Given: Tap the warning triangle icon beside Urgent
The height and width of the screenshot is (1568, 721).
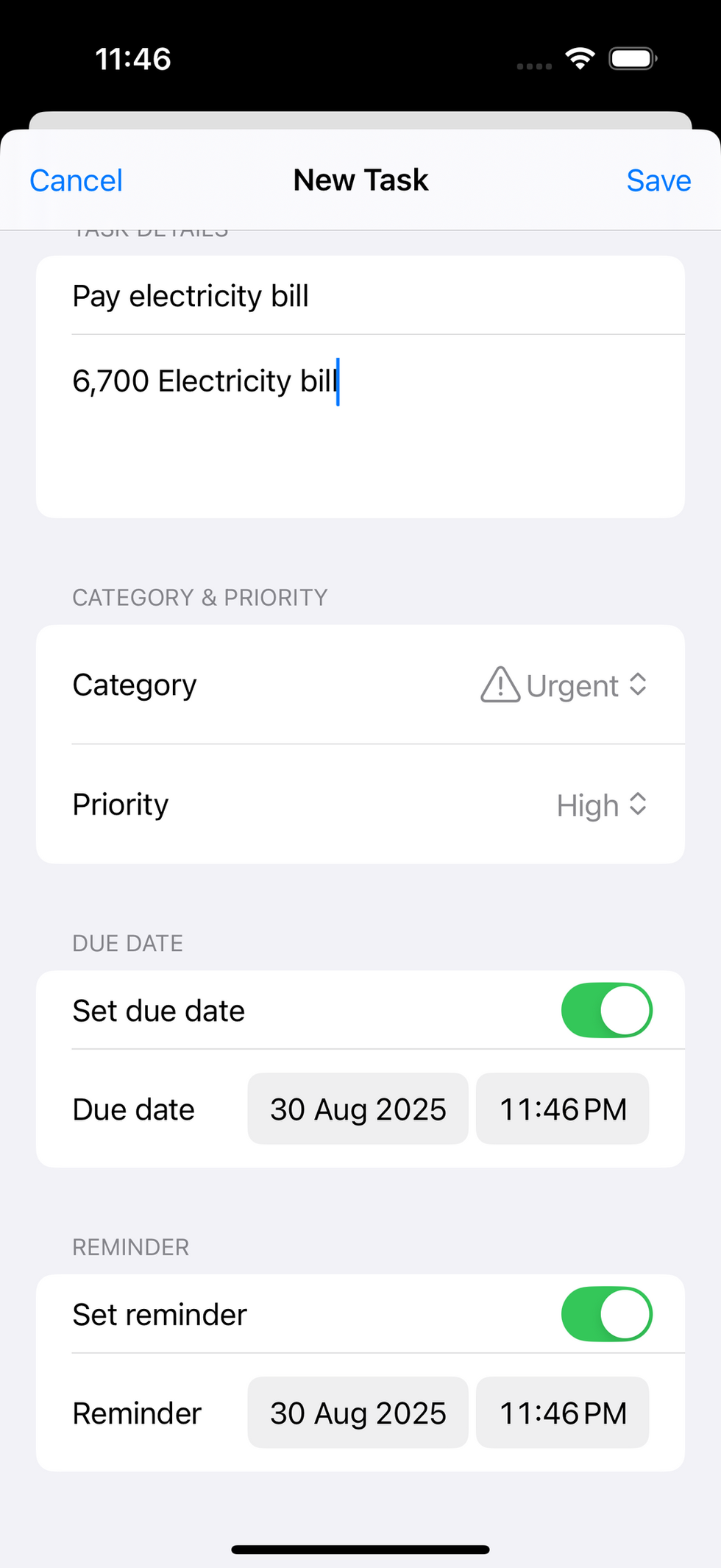Looking at the screenshot, I should [500, 685].
